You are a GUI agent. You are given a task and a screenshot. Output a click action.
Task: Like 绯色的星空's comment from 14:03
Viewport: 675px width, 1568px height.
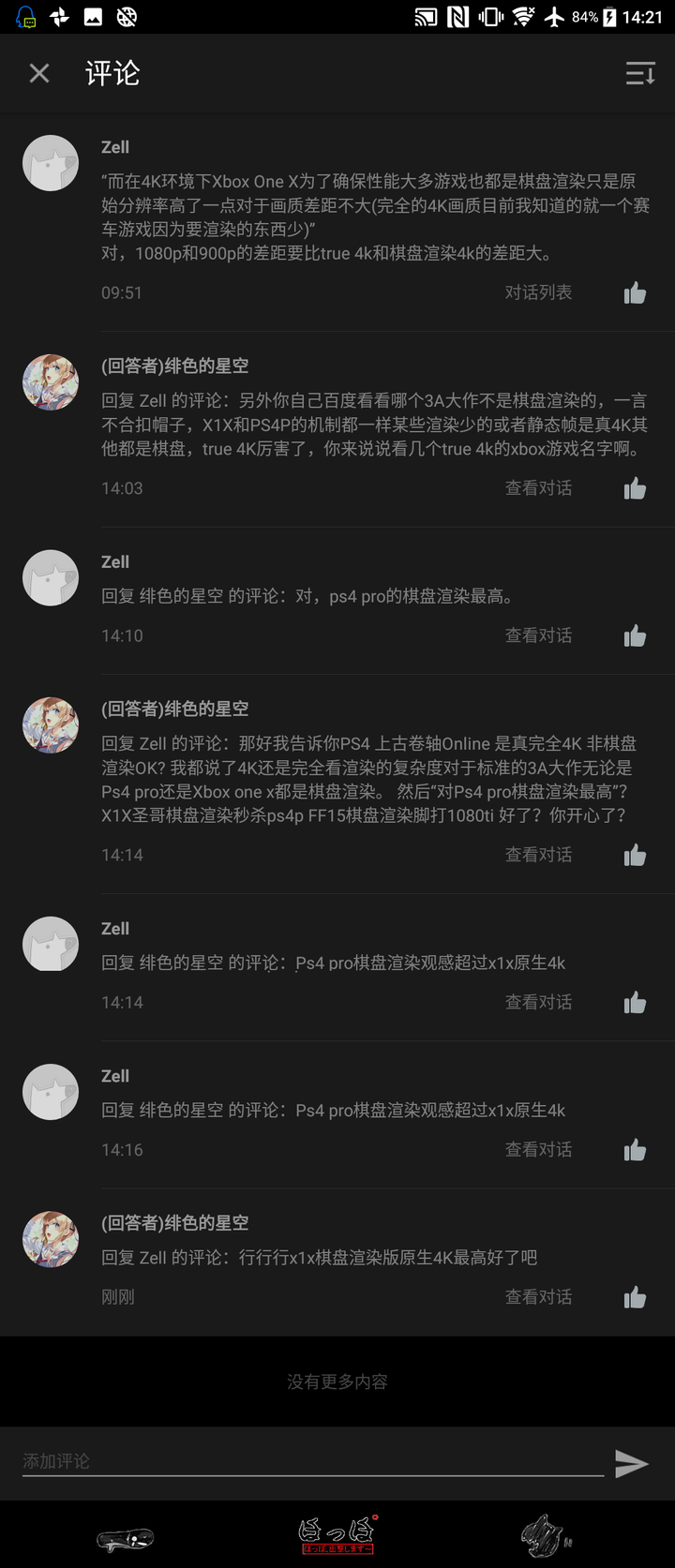coord(635,488)
